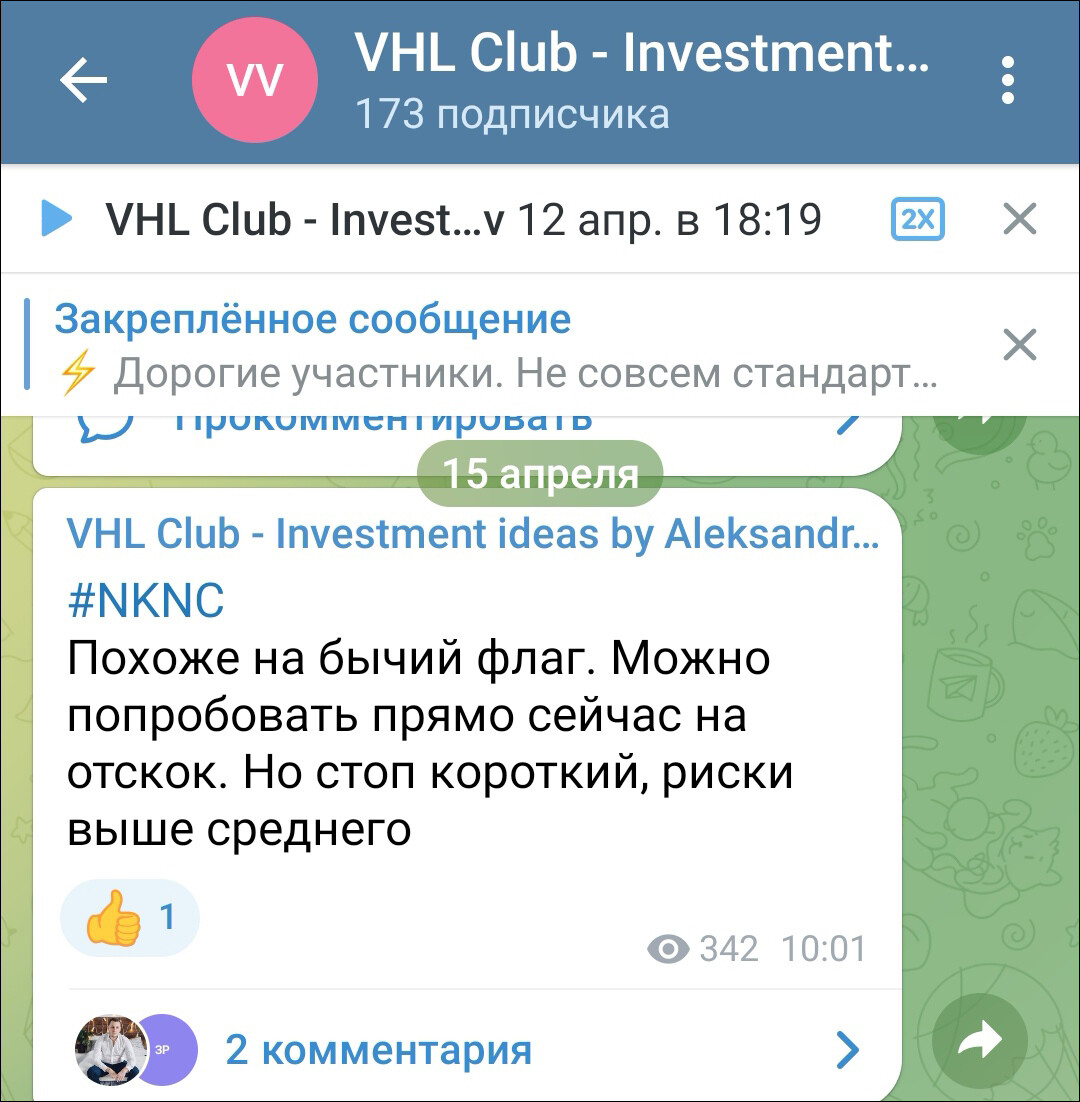
Task: Open the three-dot overflow menu
Action: coord(1007,81)
